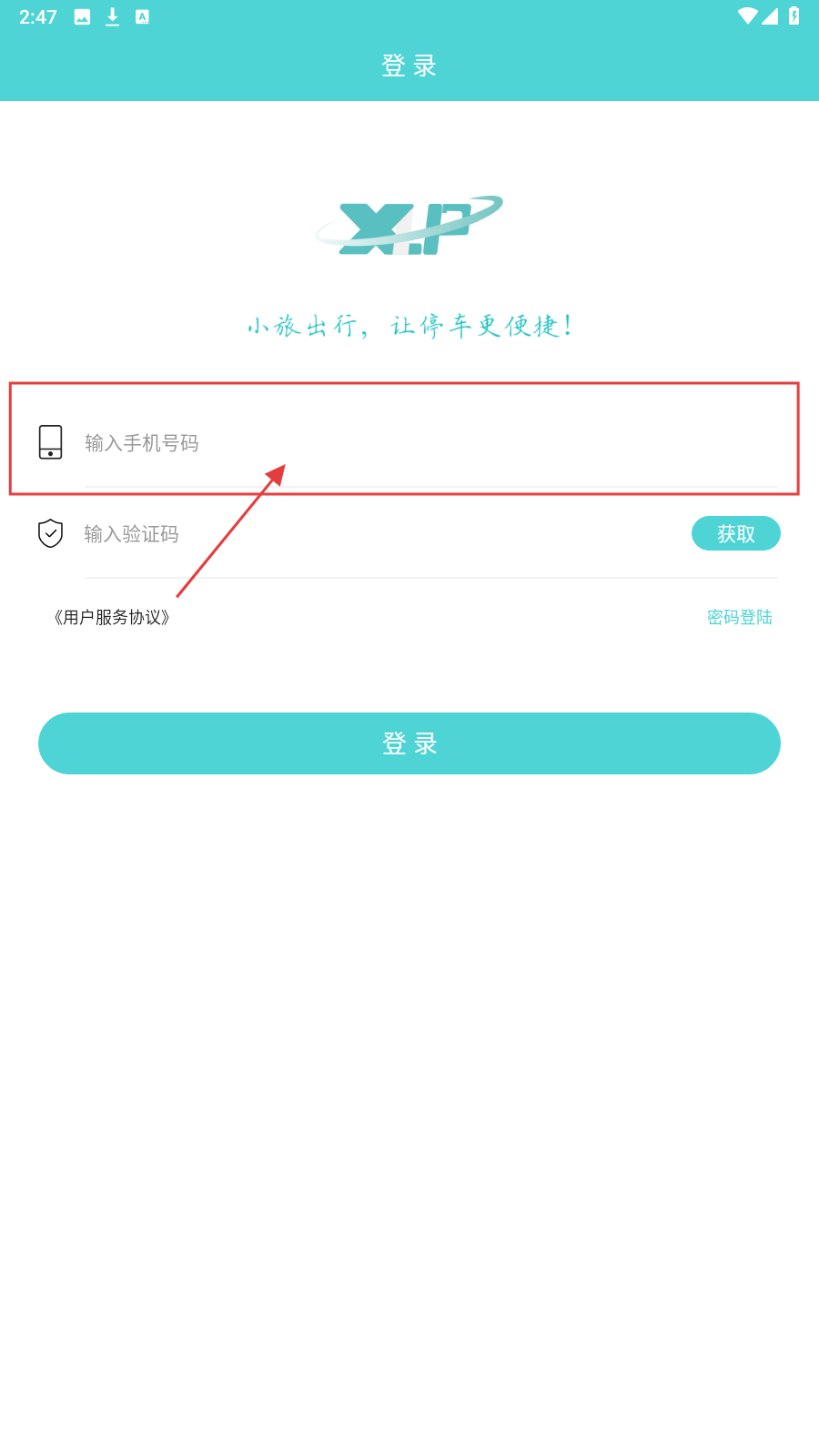Viewport: 819px width, 1456px height.
Task: Open the 用户服务协议 agreement
Action: coord(112,618)
